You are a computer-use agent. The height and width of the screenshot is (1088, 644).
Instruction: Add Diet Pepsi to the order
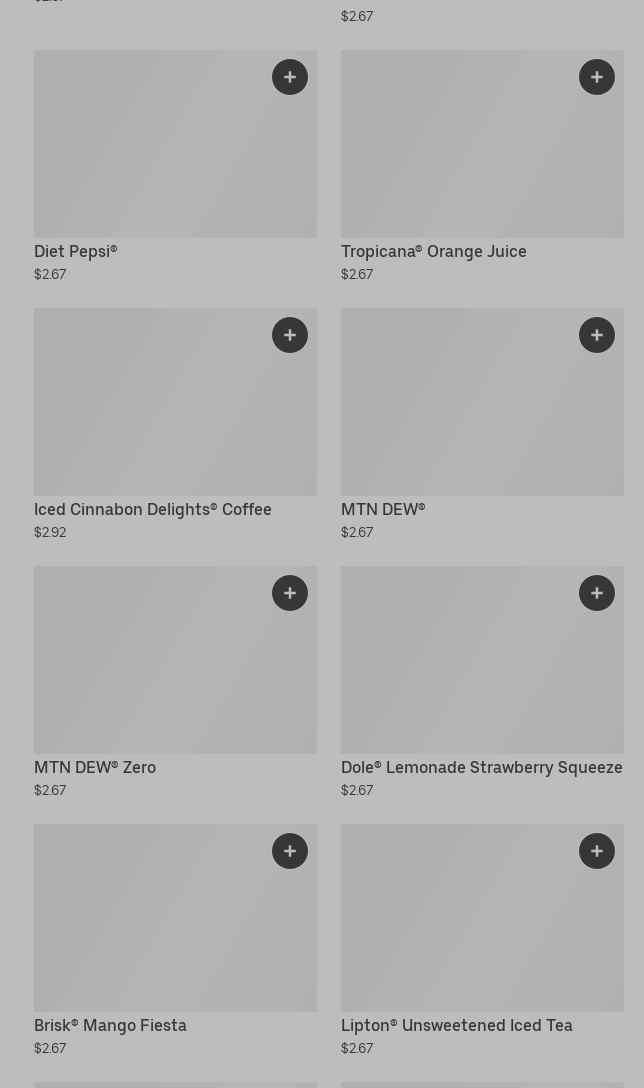[290, 77]
